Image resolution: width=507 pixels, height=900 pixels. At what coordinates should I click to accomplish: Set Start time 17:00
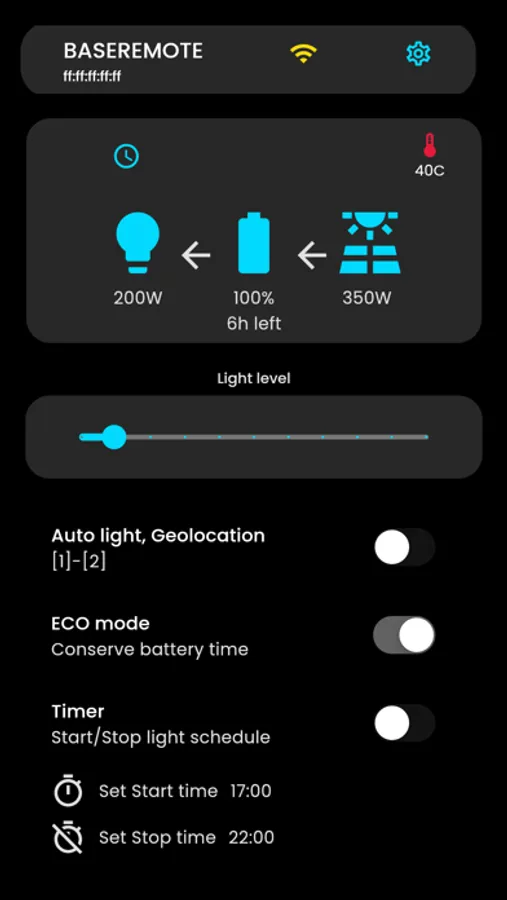tap(162, 791)
